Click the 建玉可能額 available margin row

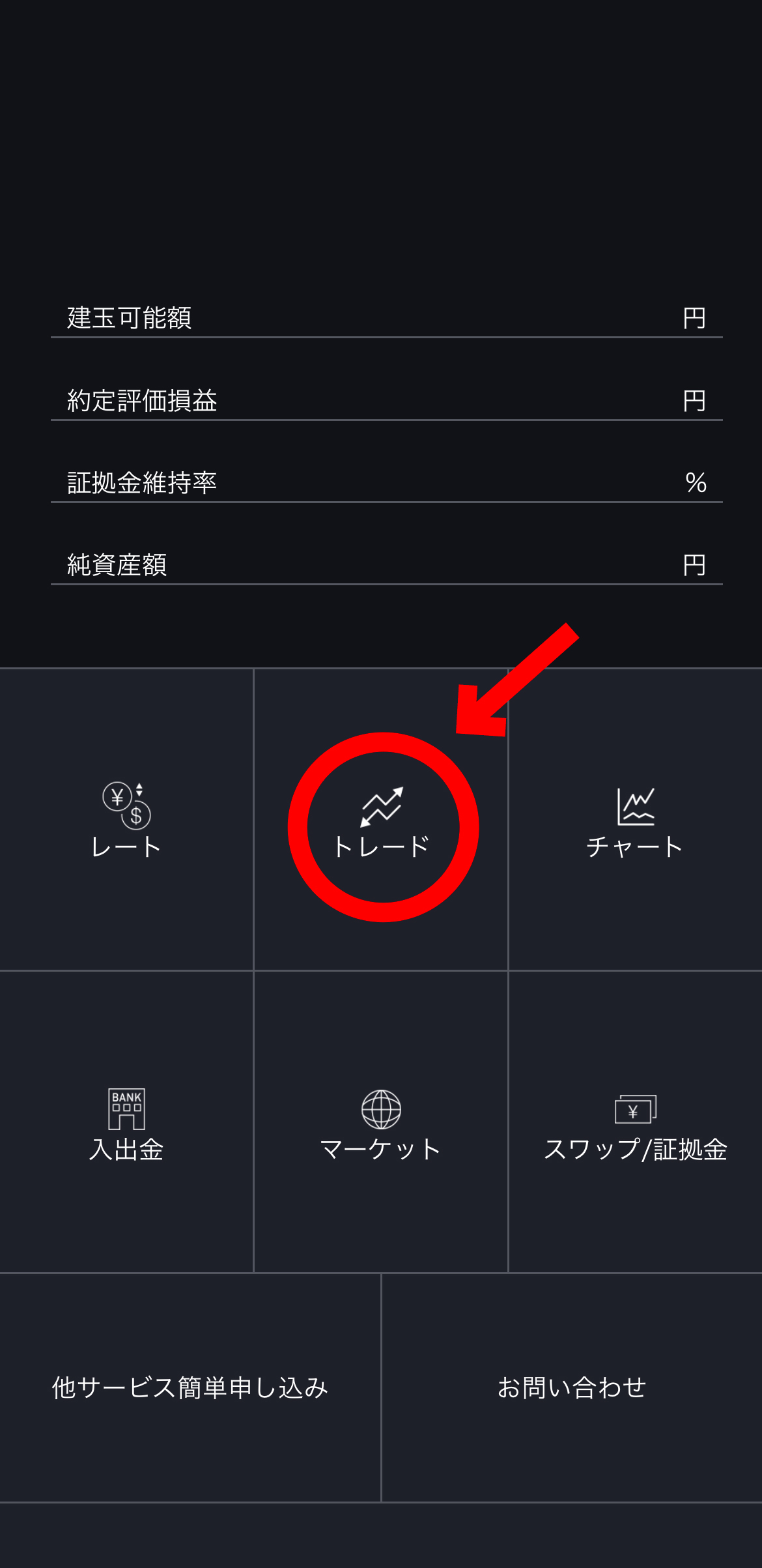pyautogui.click(x=381, y=317)
